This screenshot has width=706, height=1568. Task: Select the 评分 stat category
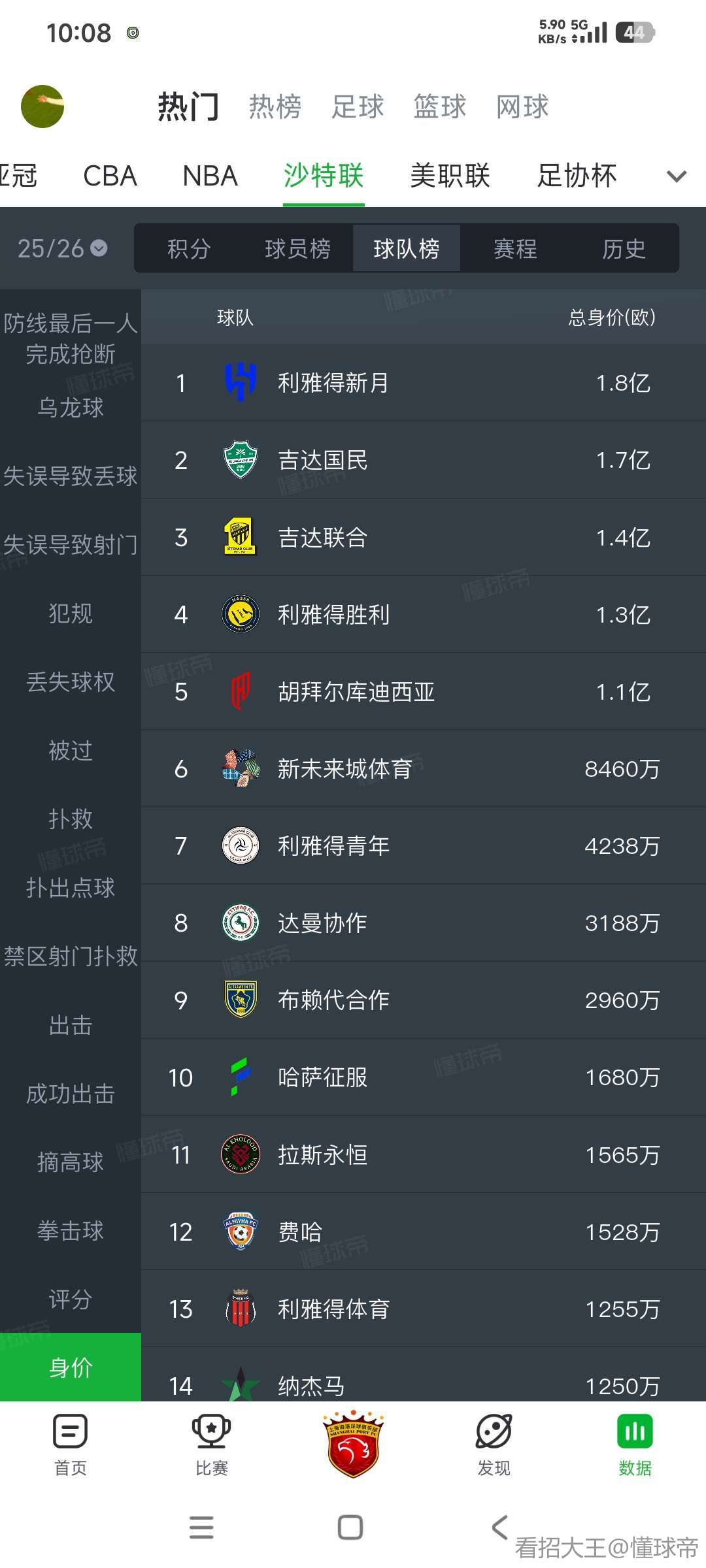point(71,1299)
